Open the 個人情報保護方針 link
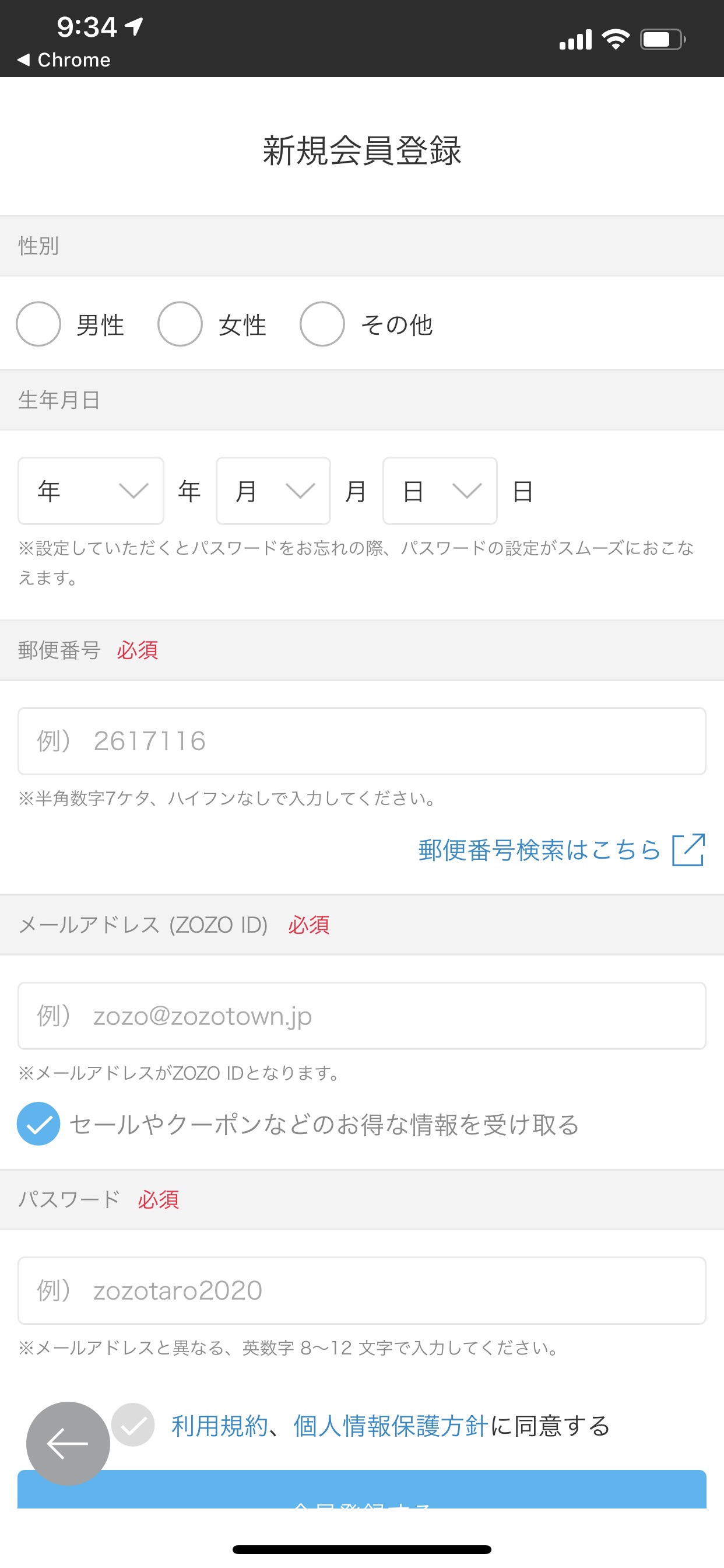Image resolution: width=724 pixels, height=1568 pixels. [391, 1426]
